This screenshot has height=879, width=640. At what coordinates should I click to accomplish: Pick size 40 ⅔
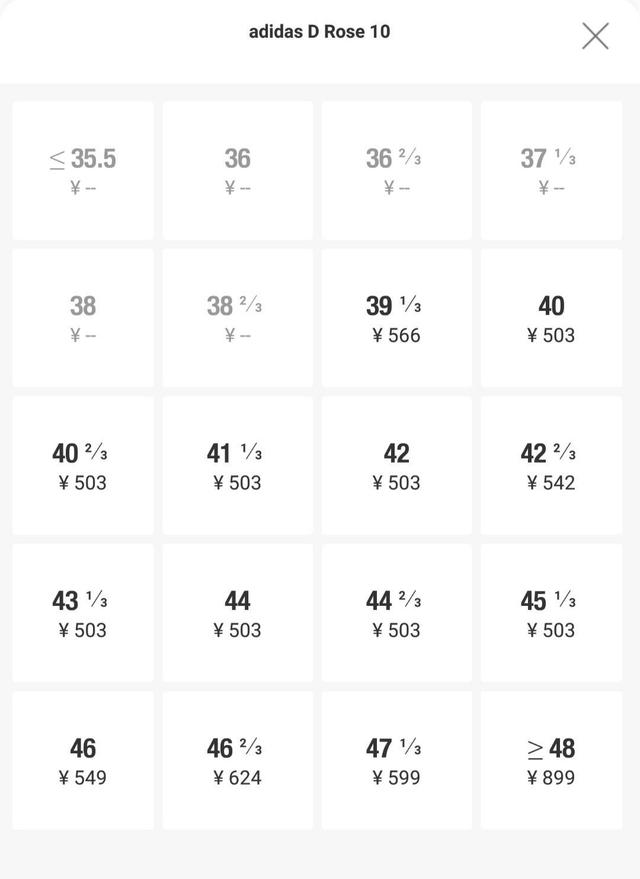pos(83,466)
